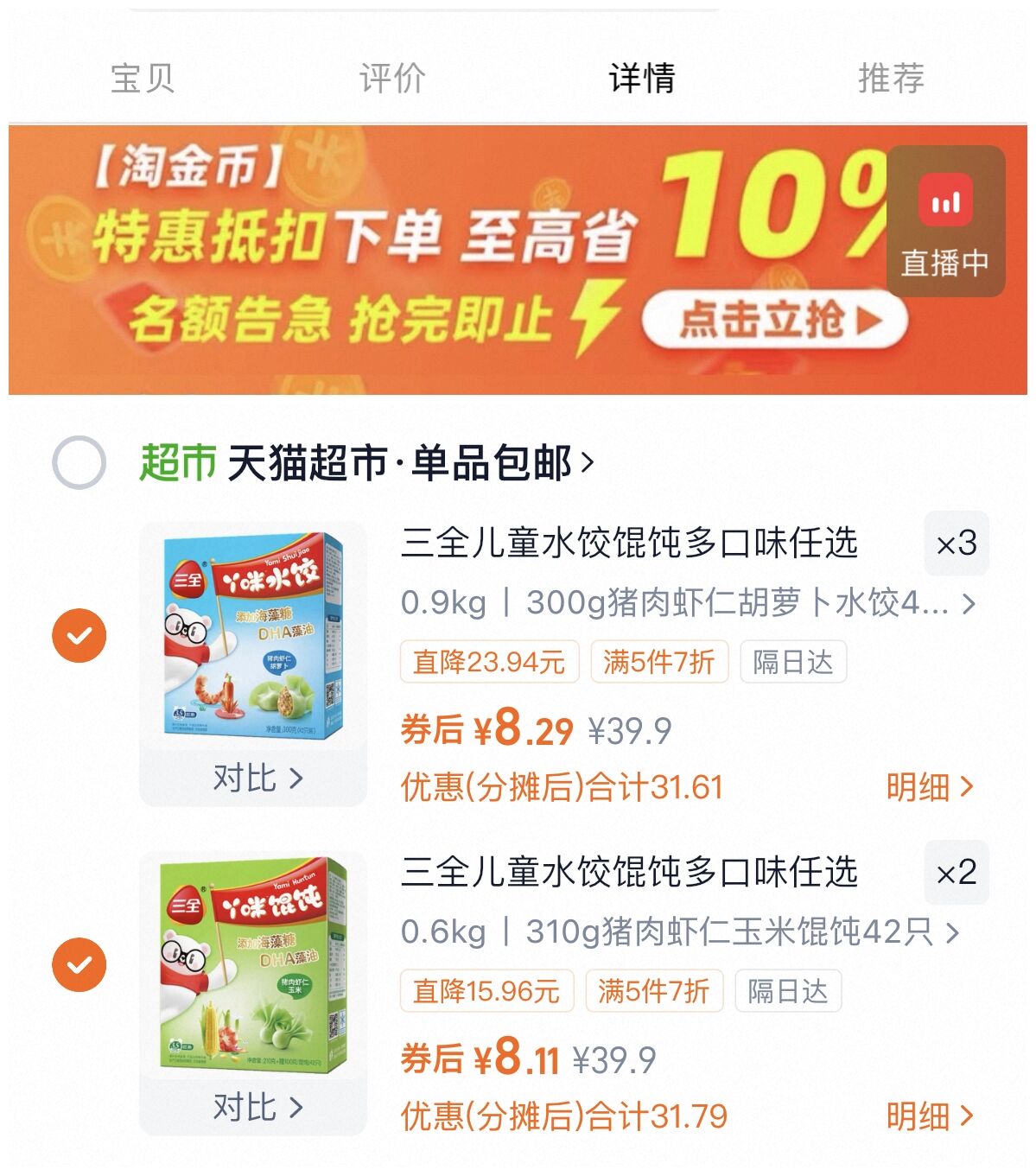Open the 直播中 live stream button

point(945,222)
